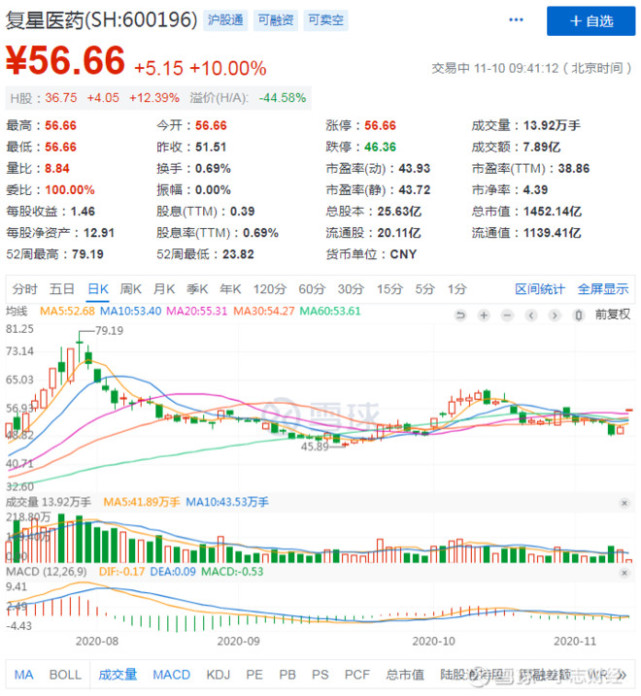The width and height of the screenshot is (641, 696).
Task: Open 区间统计 range statistics
Action: 539,289
